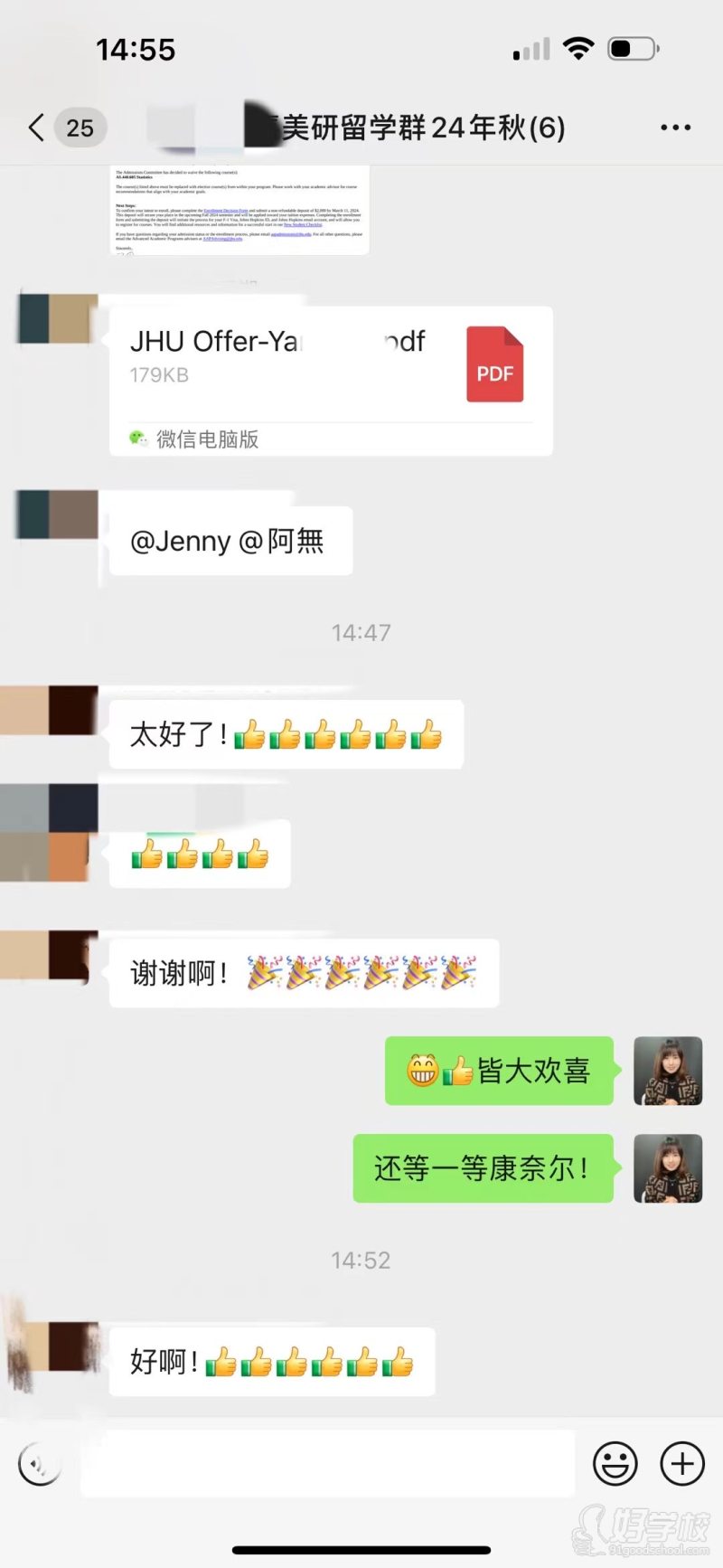Open the emoji picker

(x=615, y=1462)
